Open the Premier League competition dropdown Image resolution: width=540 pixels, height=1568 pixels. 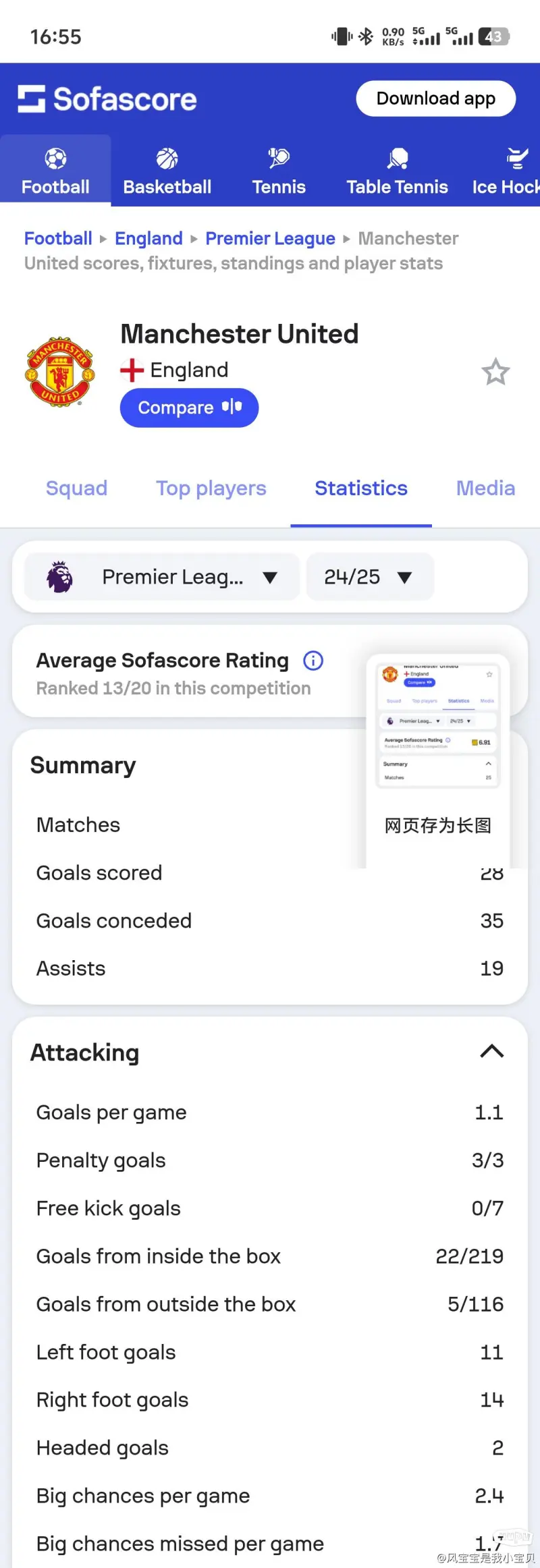pos(162,577)
